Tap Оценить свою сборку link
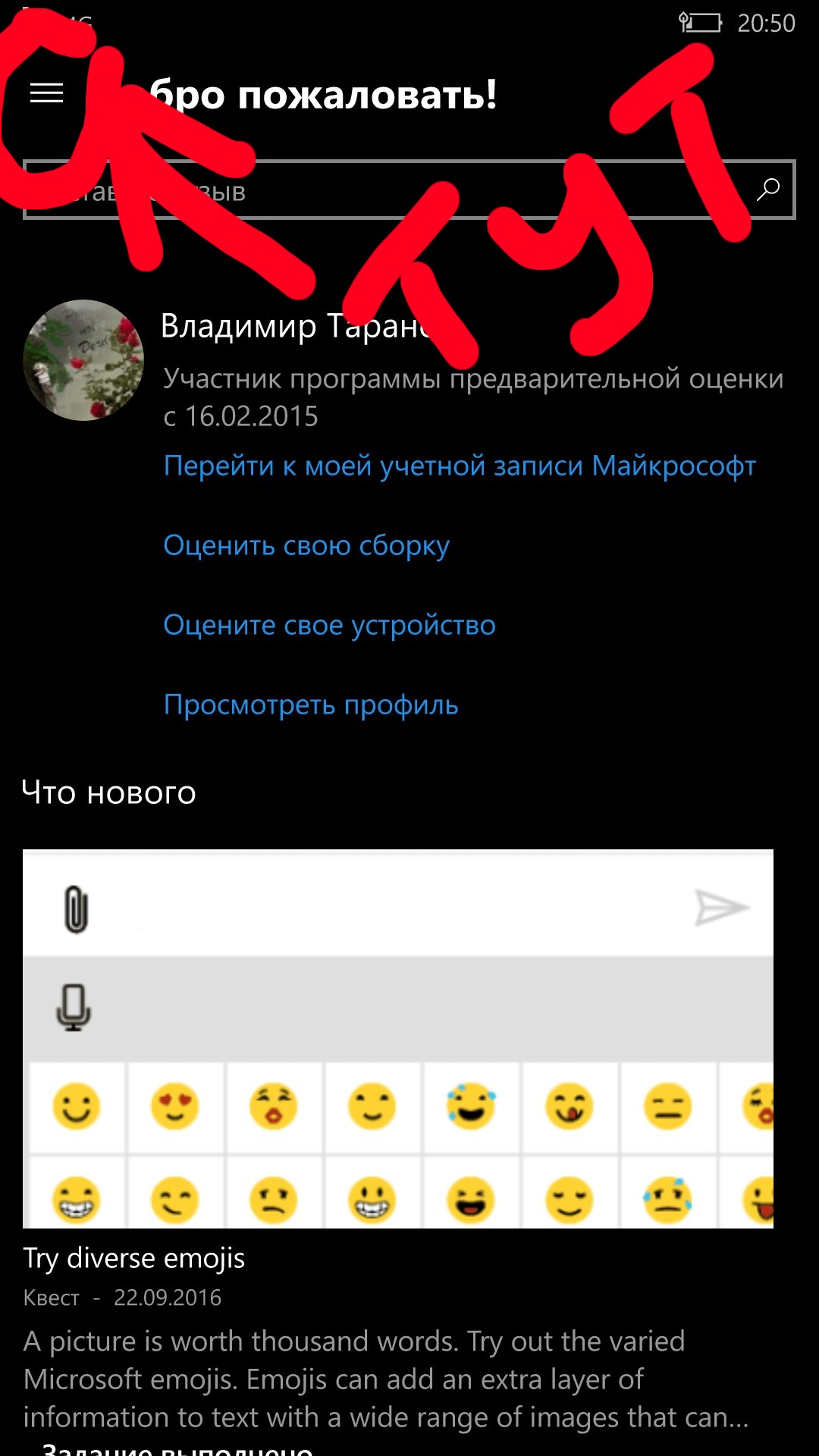The width and height of the screenshot is (819, 1456). [306, 546]
